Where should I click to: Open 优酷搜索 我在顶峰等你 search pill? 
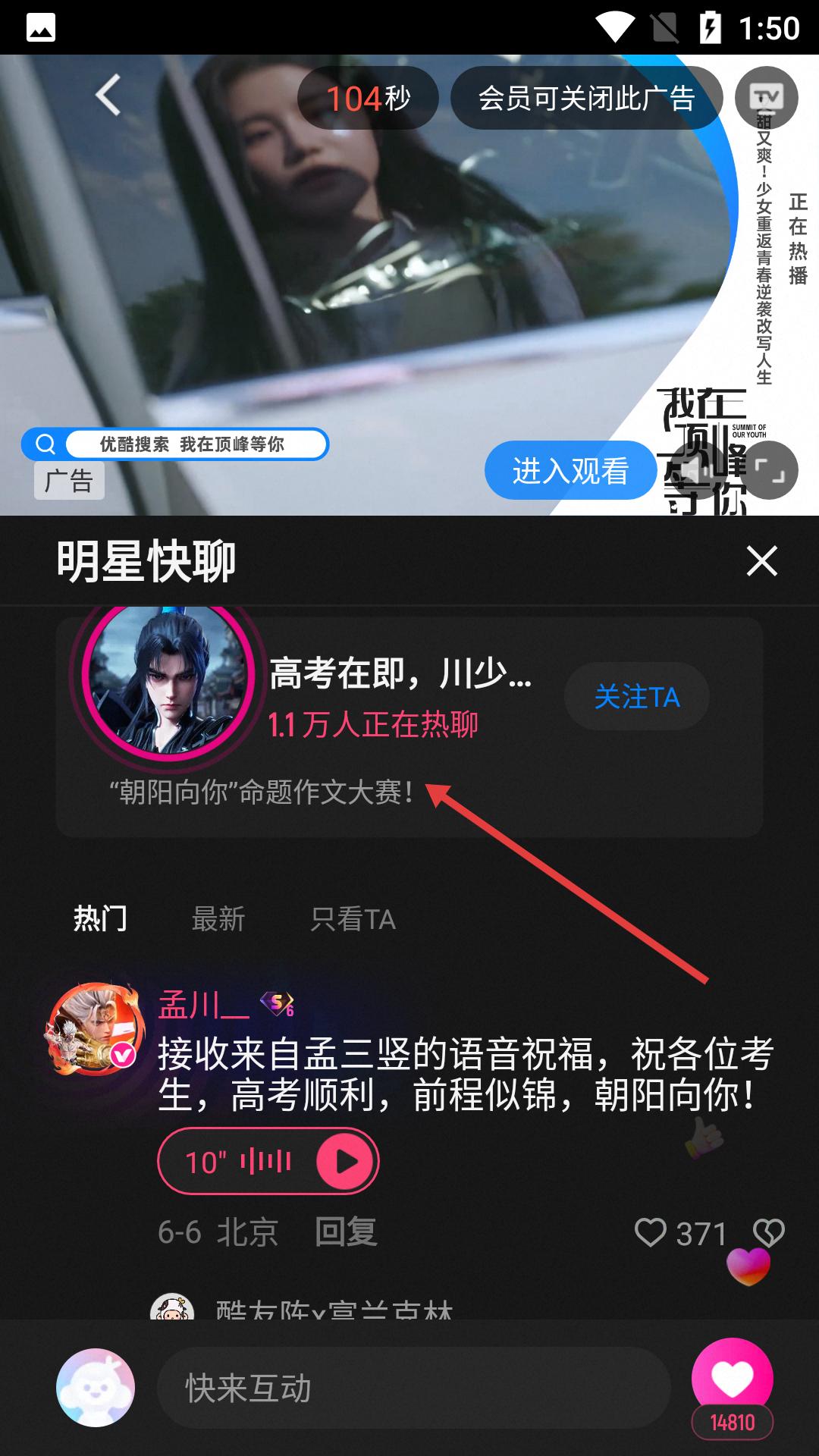176,444
